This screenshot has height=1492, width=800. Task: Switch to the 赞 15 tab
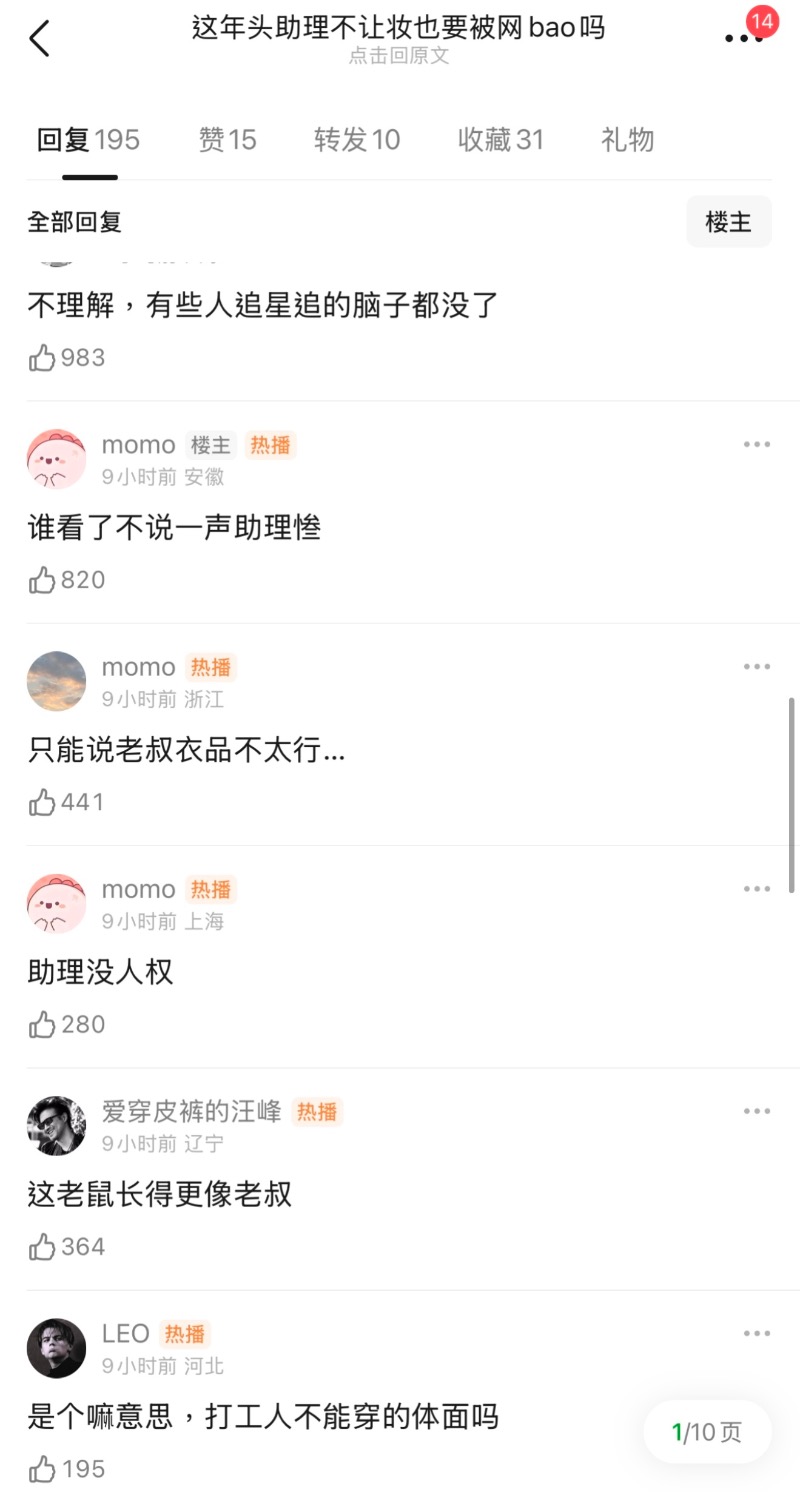point(227,140)
